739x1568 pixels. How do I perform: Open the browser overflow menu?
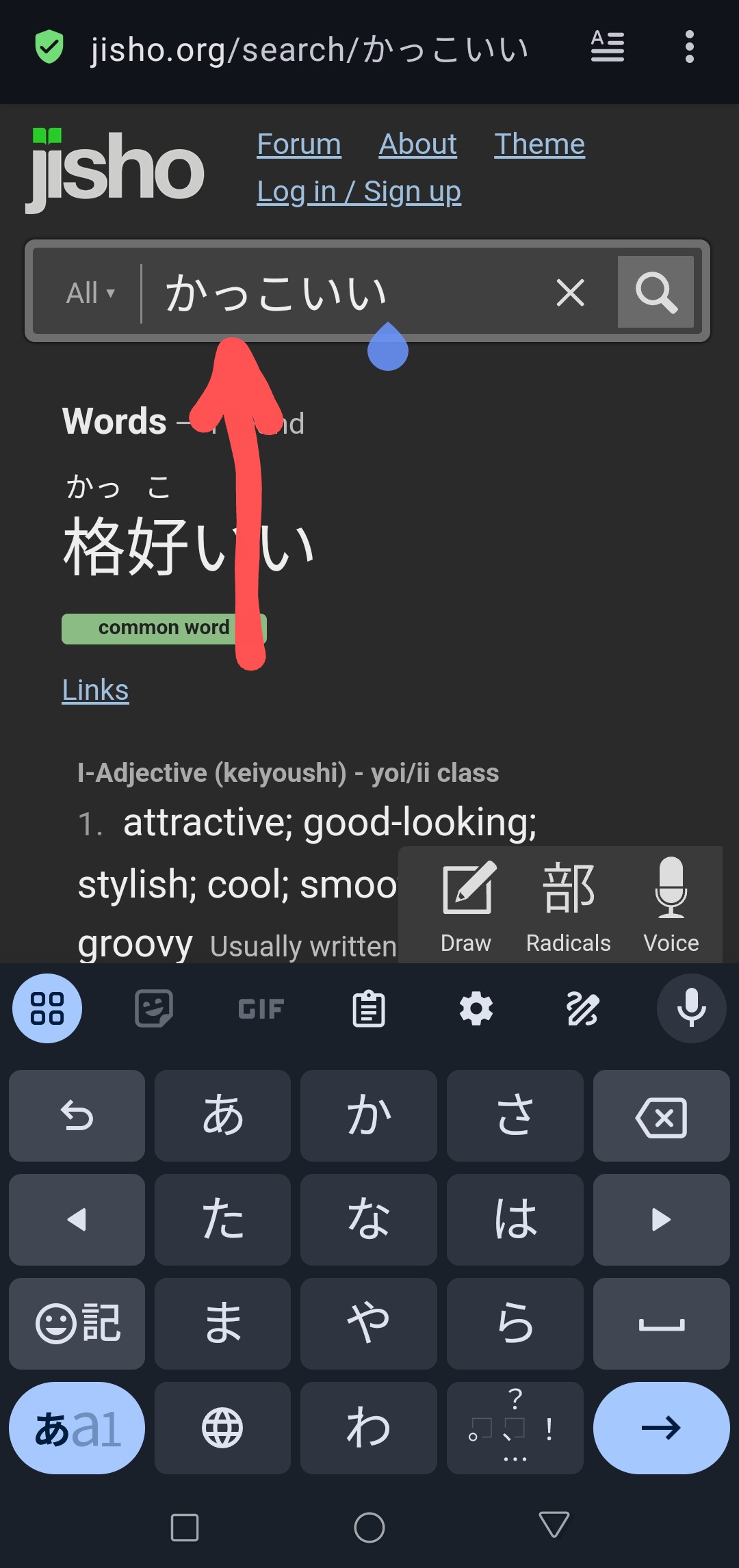(x=689, y=47)
